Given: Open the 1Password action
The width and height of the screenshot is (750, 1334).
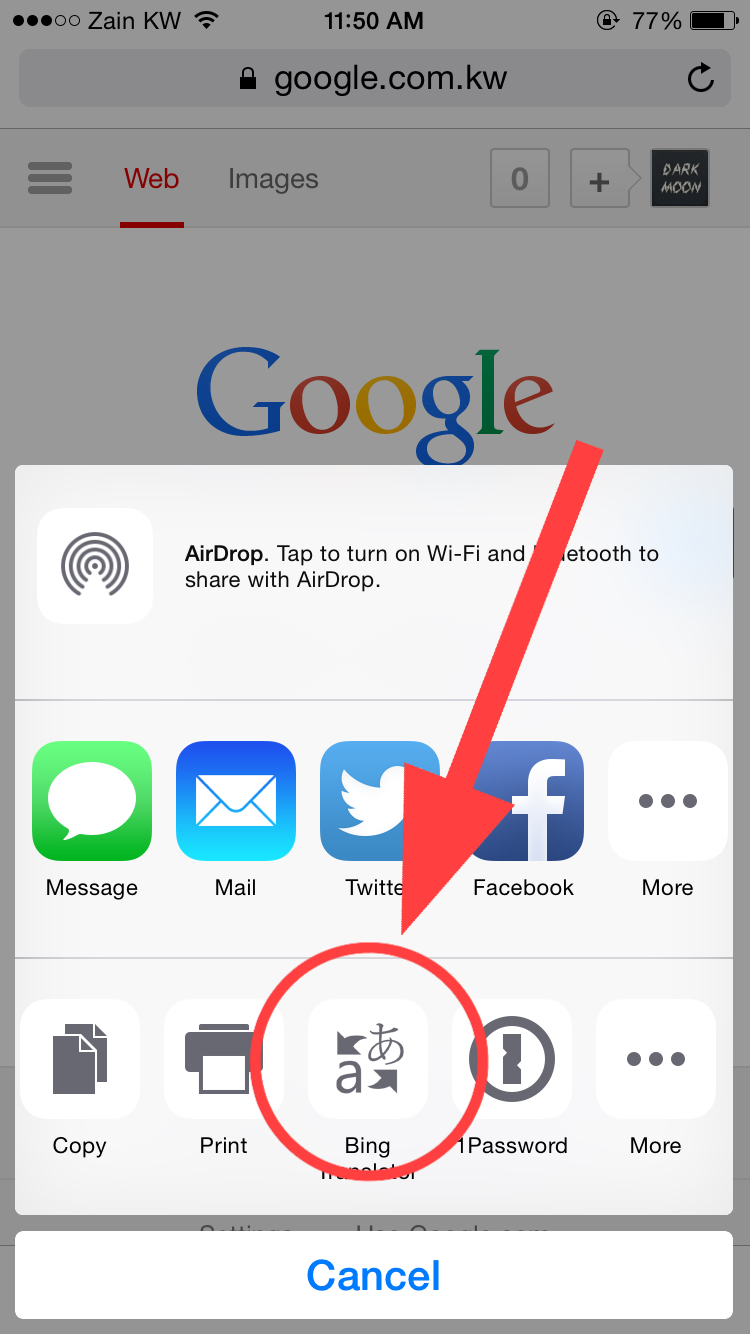Looking at the screenshot, I should pyautogui.click(x=512, y=1059).
